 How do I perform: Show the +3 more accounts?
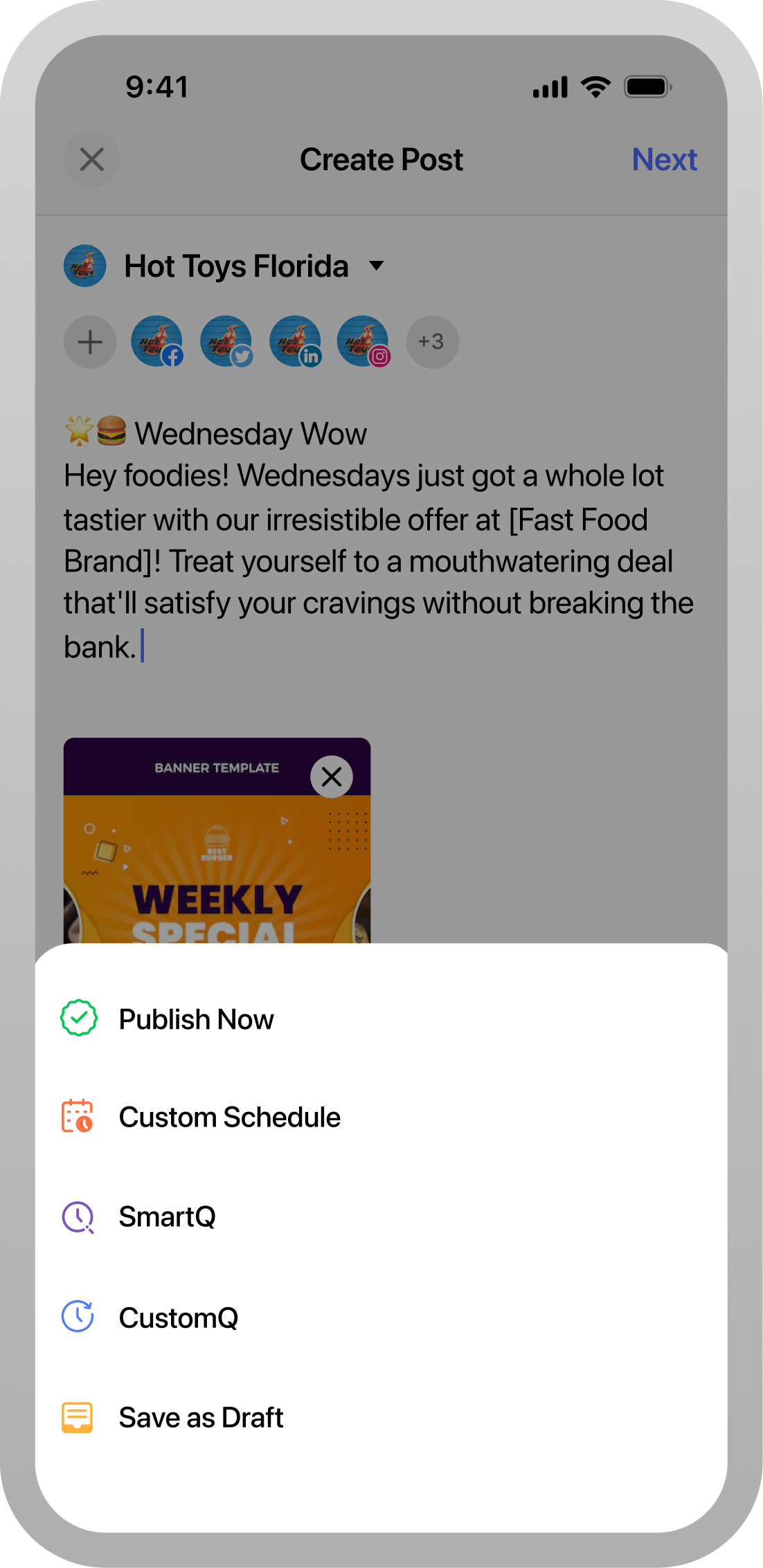coord(432,342)
